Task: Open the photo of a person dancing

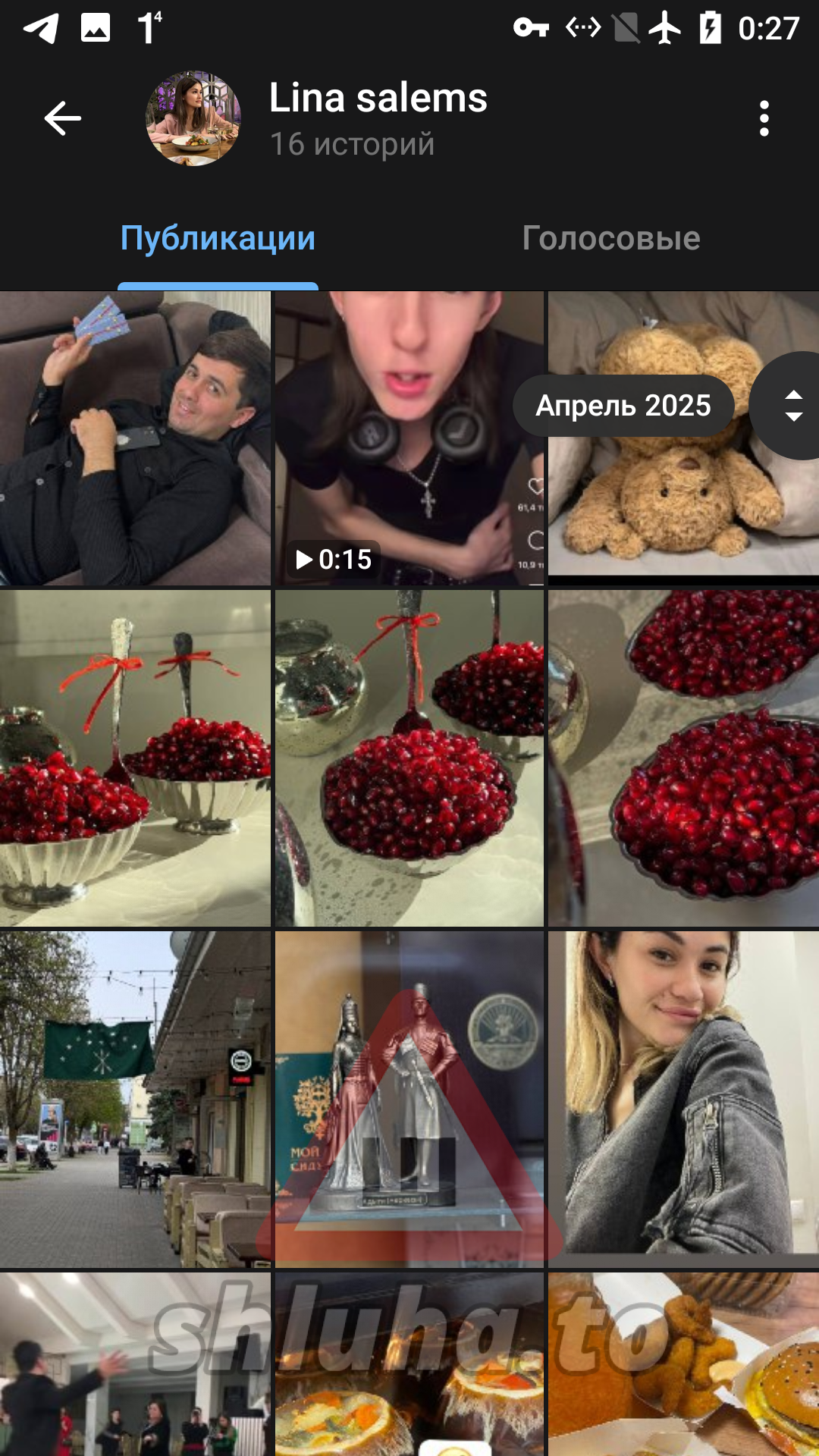Action: coord(135,1364)
